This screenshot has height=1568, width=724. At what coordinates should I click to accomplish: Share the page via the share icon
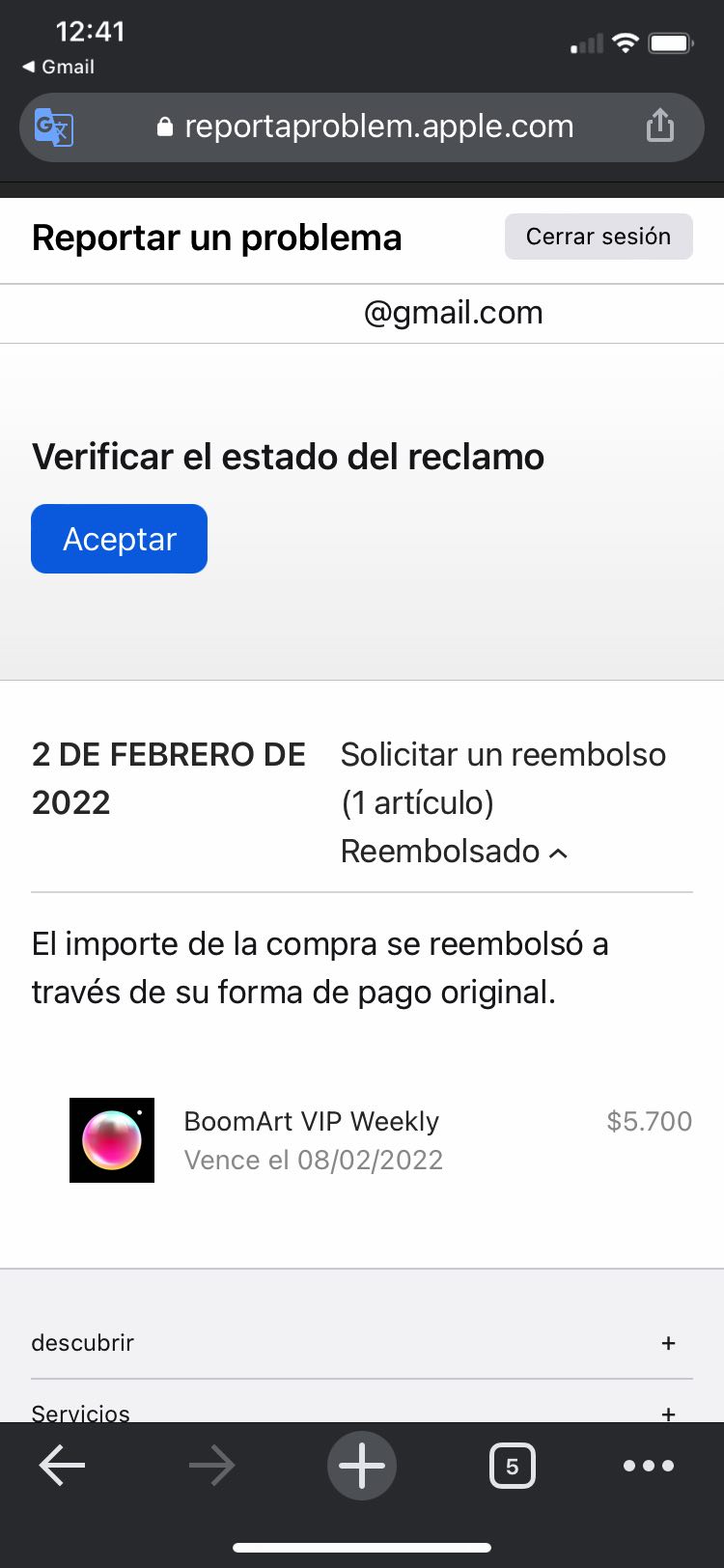coord(660,126)
